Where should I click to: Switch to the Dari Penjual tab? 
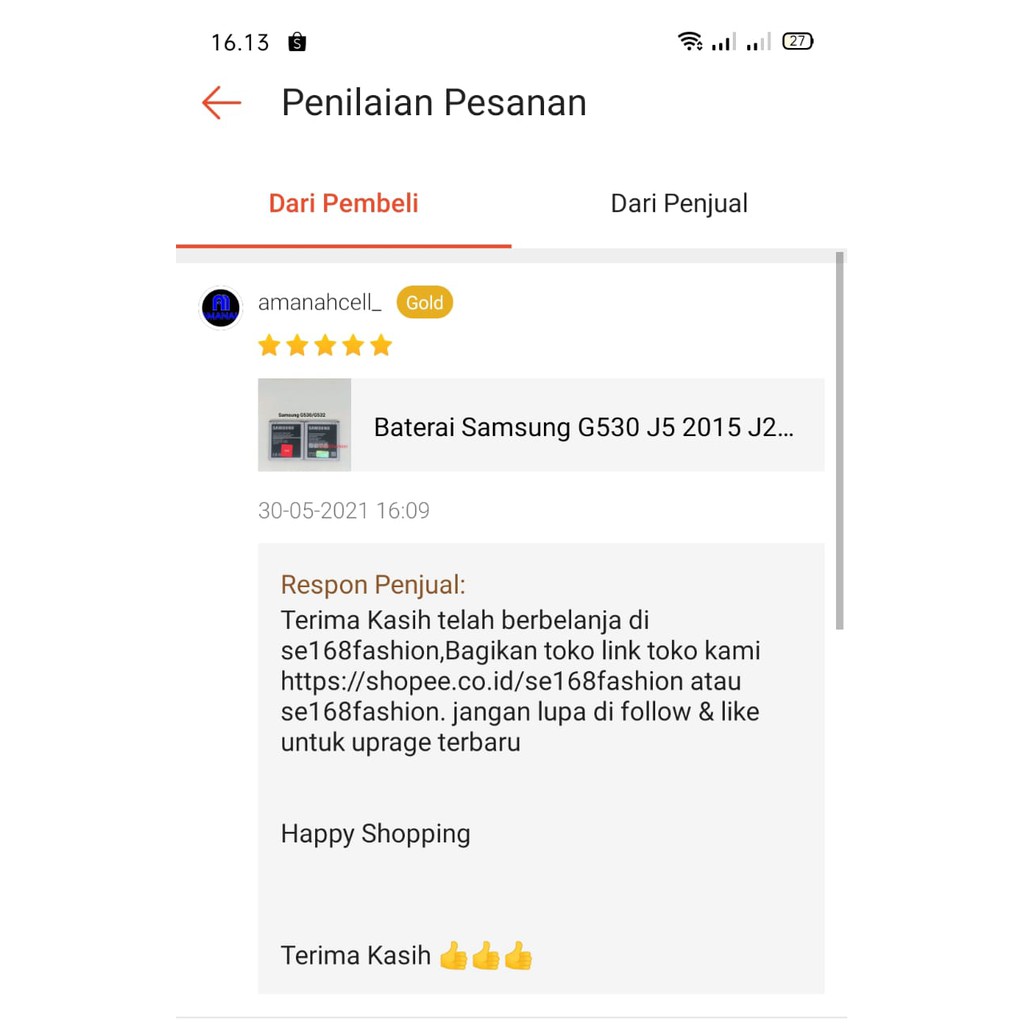tap(679, 204)
